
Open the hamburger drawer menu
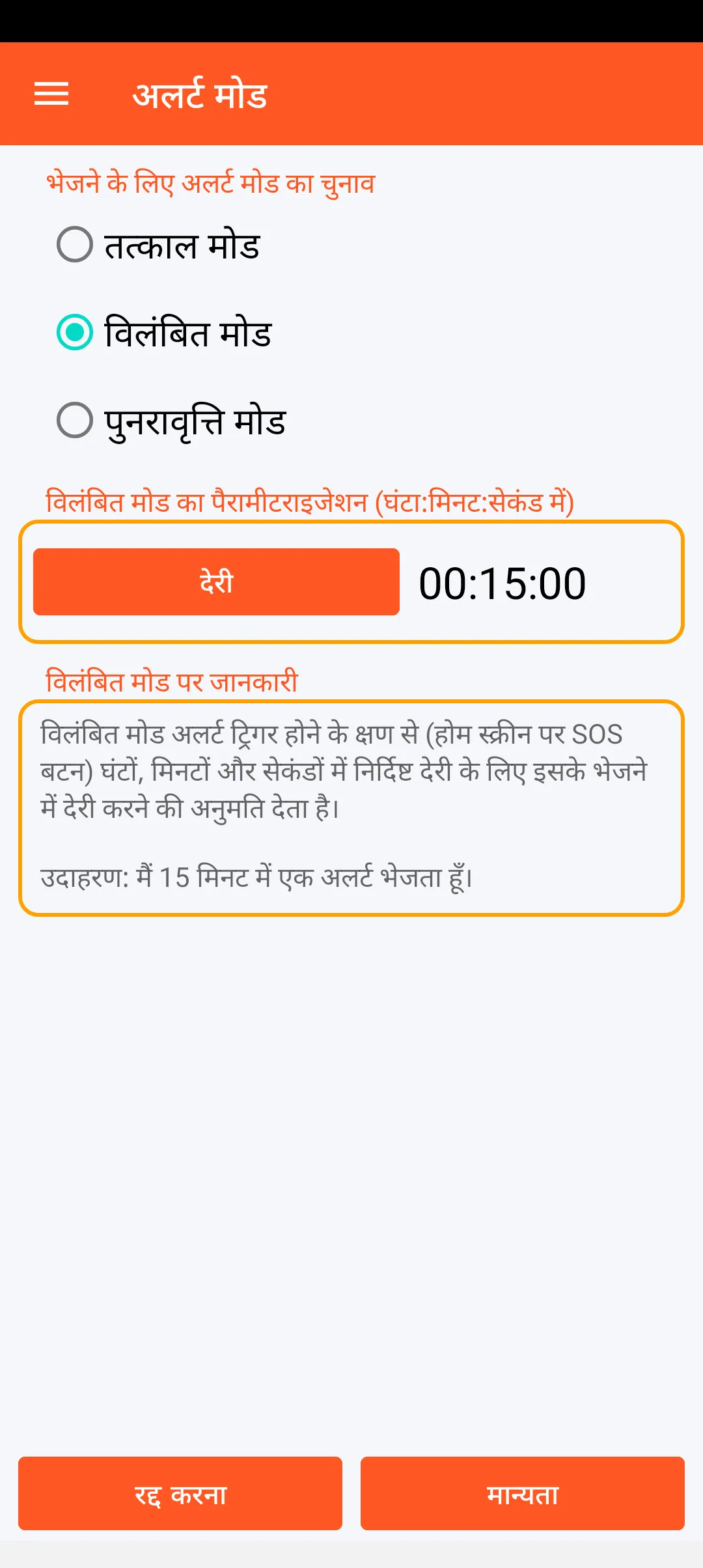click(x=51, y=94)
